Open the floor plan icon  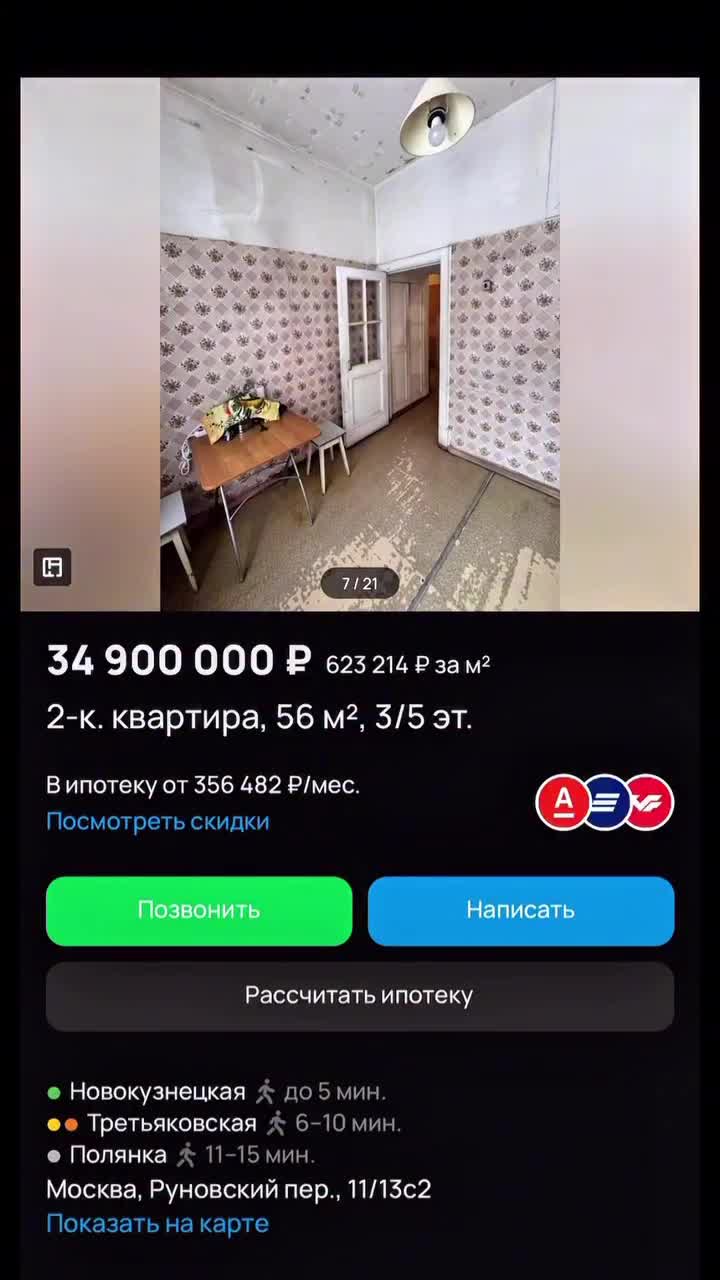click(x=52, y=567)
